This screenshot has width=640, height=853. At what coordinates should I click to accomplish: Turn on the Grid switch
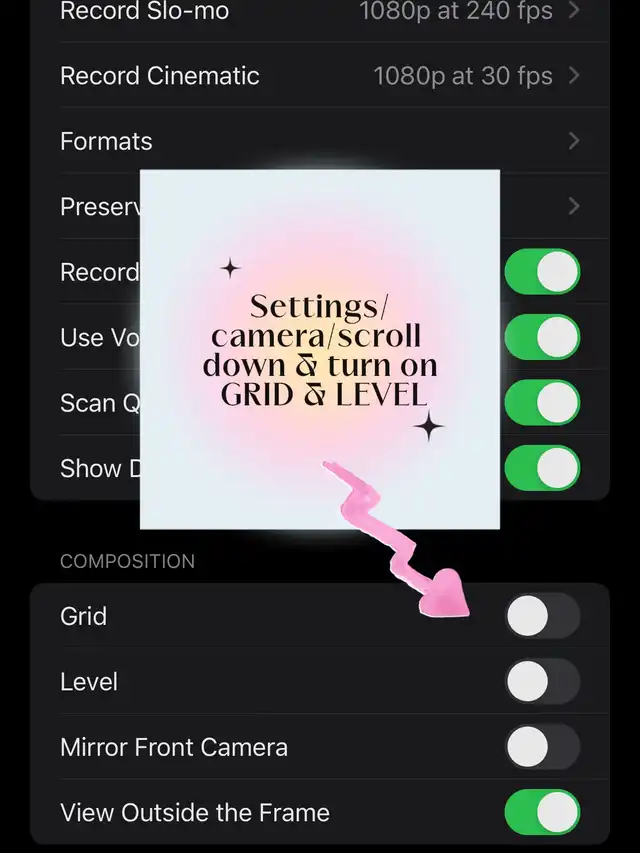pyautogui.click(x=542, y=616)
